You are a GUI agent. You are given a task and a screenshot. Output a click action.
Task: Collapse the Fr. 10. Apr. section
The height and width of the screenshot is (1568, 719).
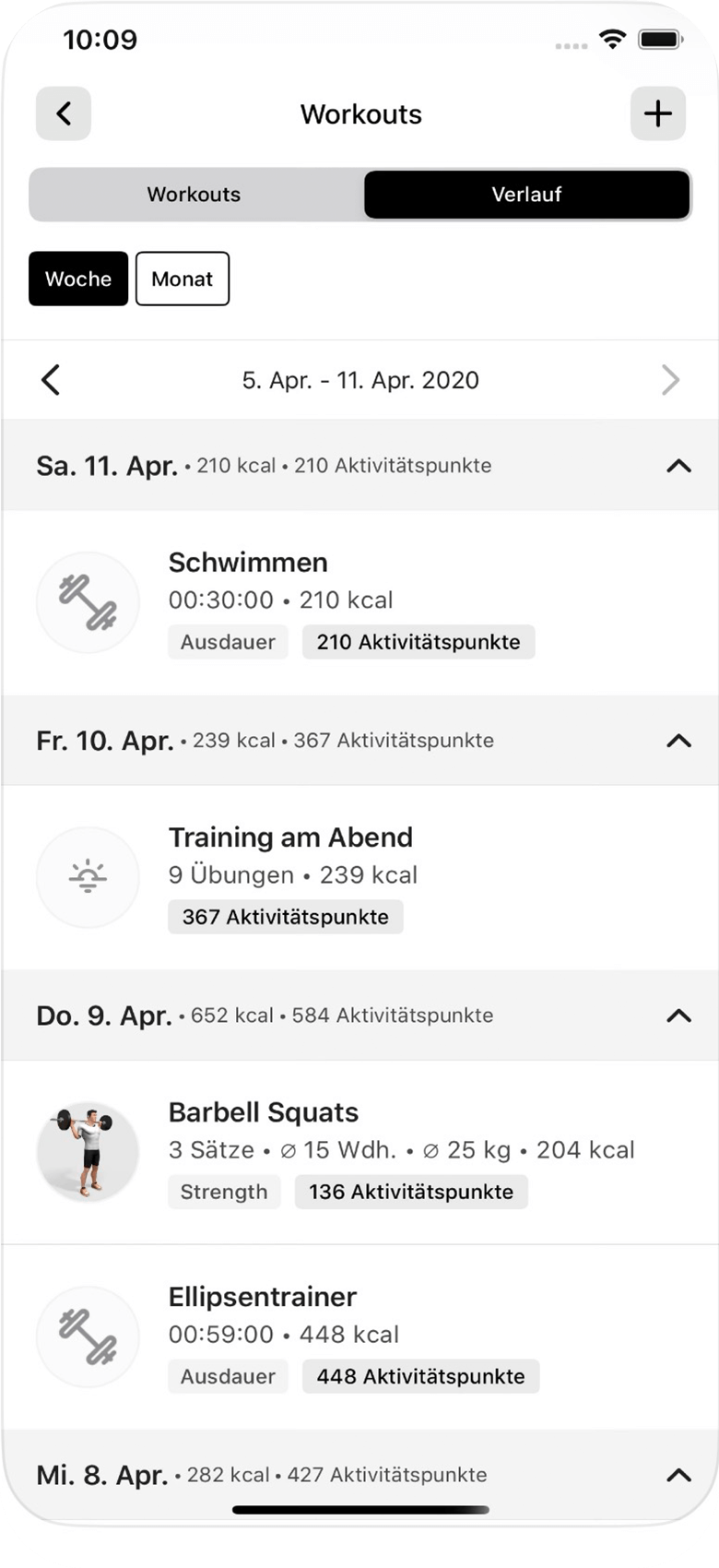(678, 741)
